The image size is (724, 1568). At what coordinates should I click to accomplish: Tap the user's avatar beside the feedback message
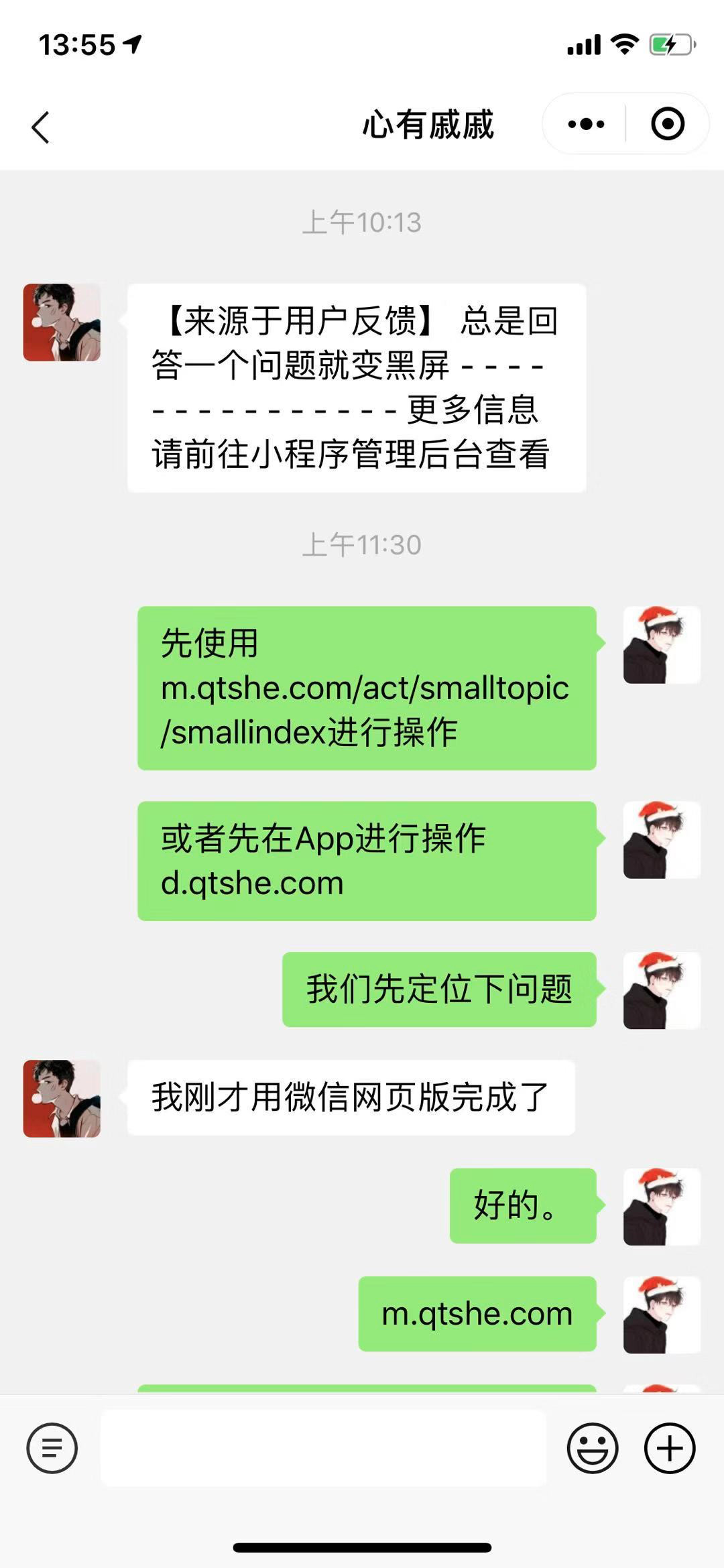62,322
